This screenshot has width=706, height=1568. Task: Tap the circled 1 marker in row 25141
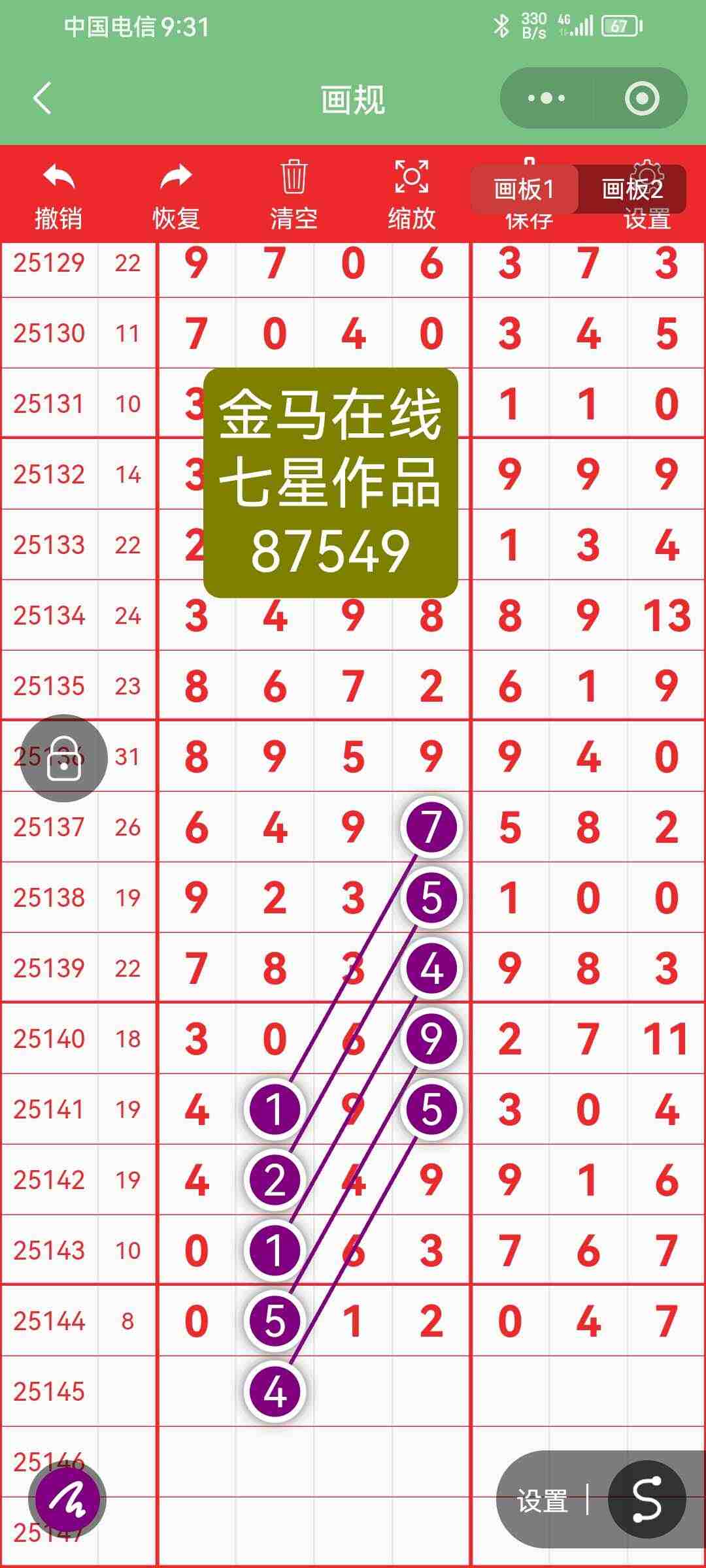(x=276, y=1107)
